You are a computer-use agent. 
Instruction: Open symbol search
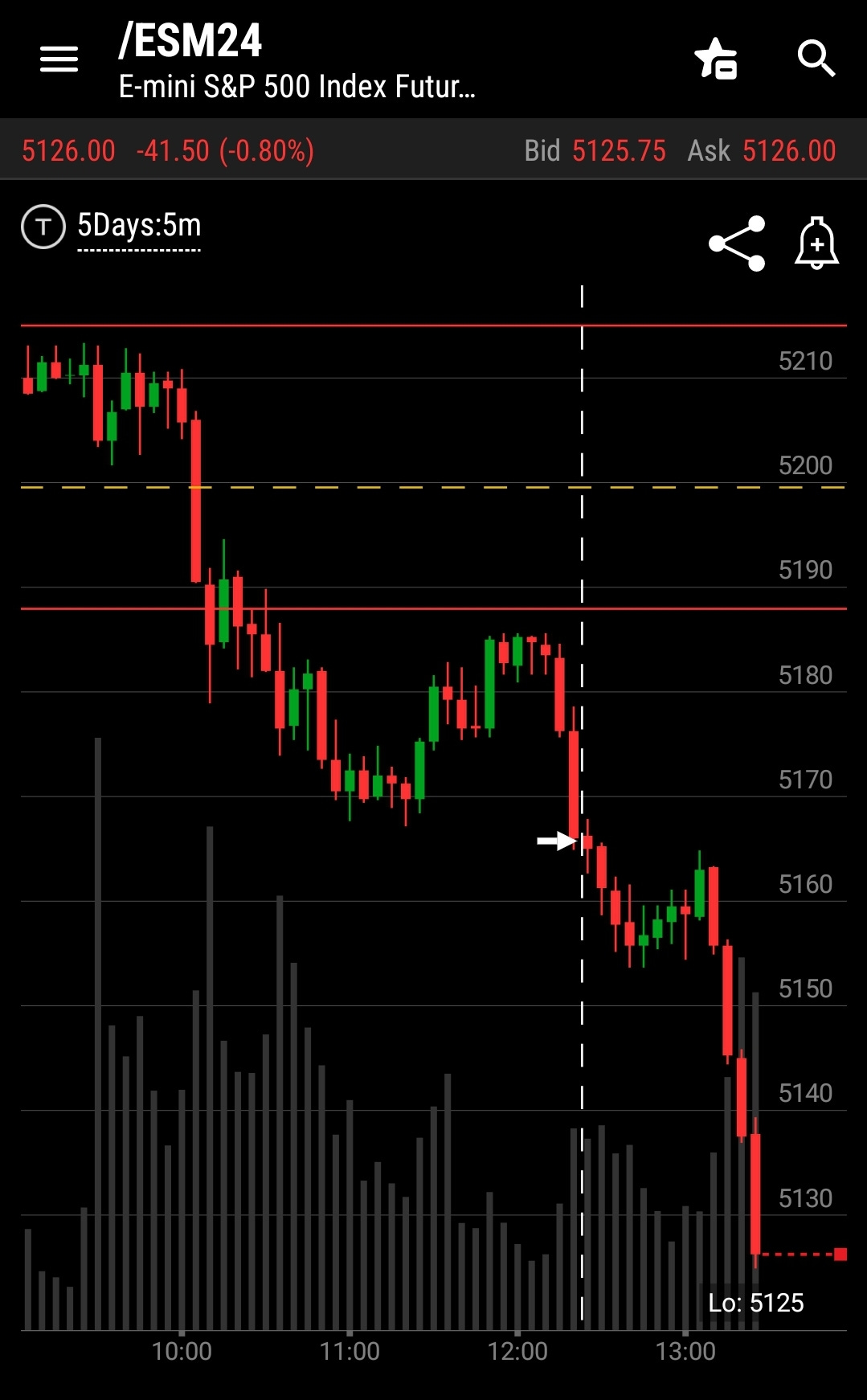point(816,59)
